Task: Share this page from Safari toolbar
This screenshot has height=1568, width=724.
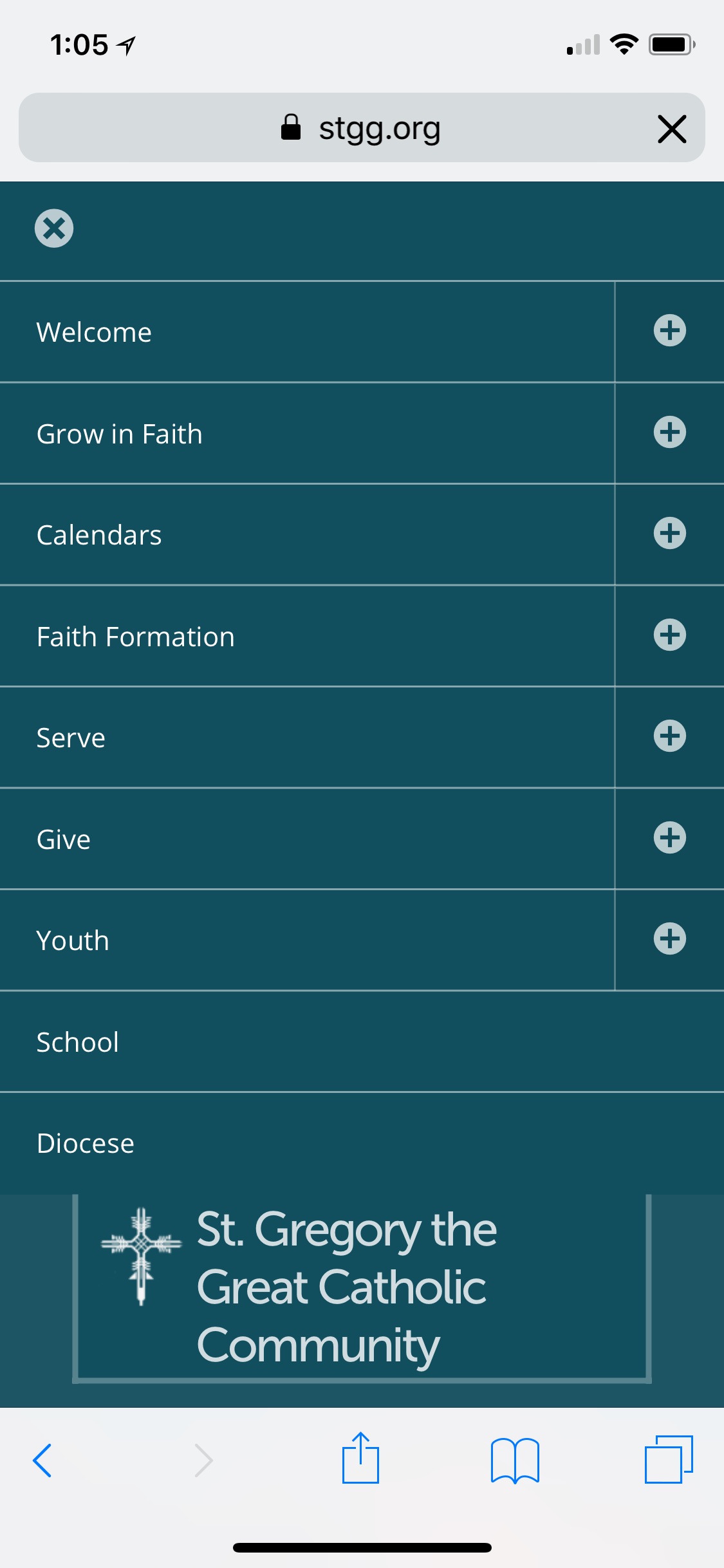Action: pos(360,1459)
